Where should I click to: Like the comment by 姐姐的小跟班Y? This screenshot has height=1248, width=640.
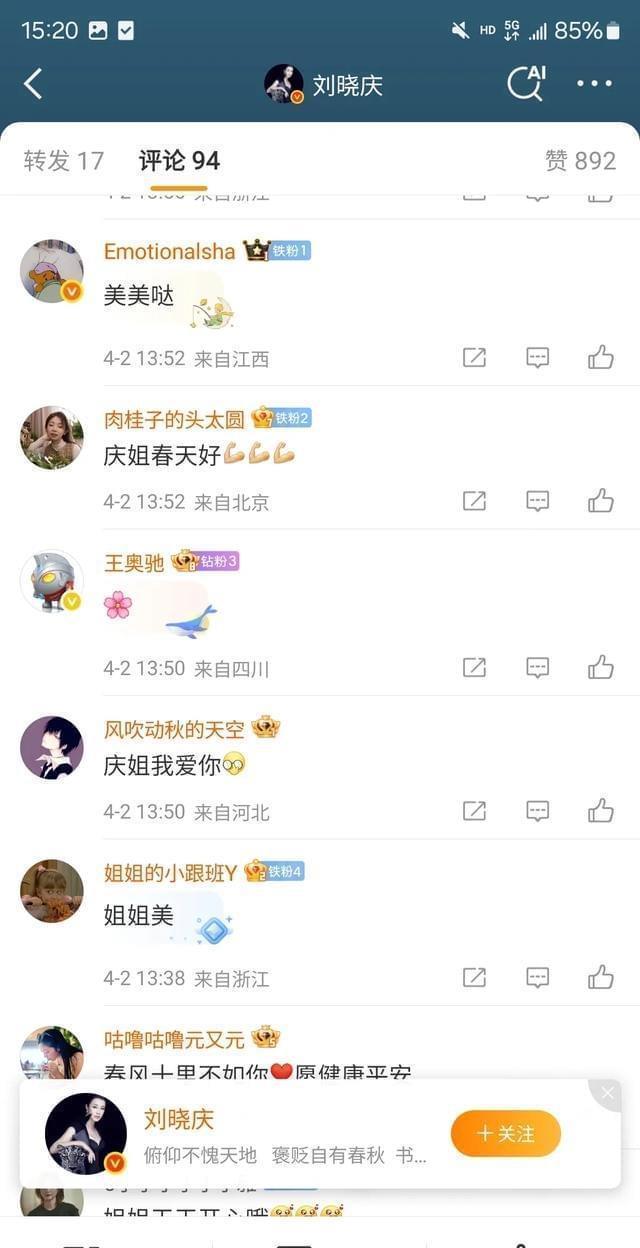pos(600,978)
